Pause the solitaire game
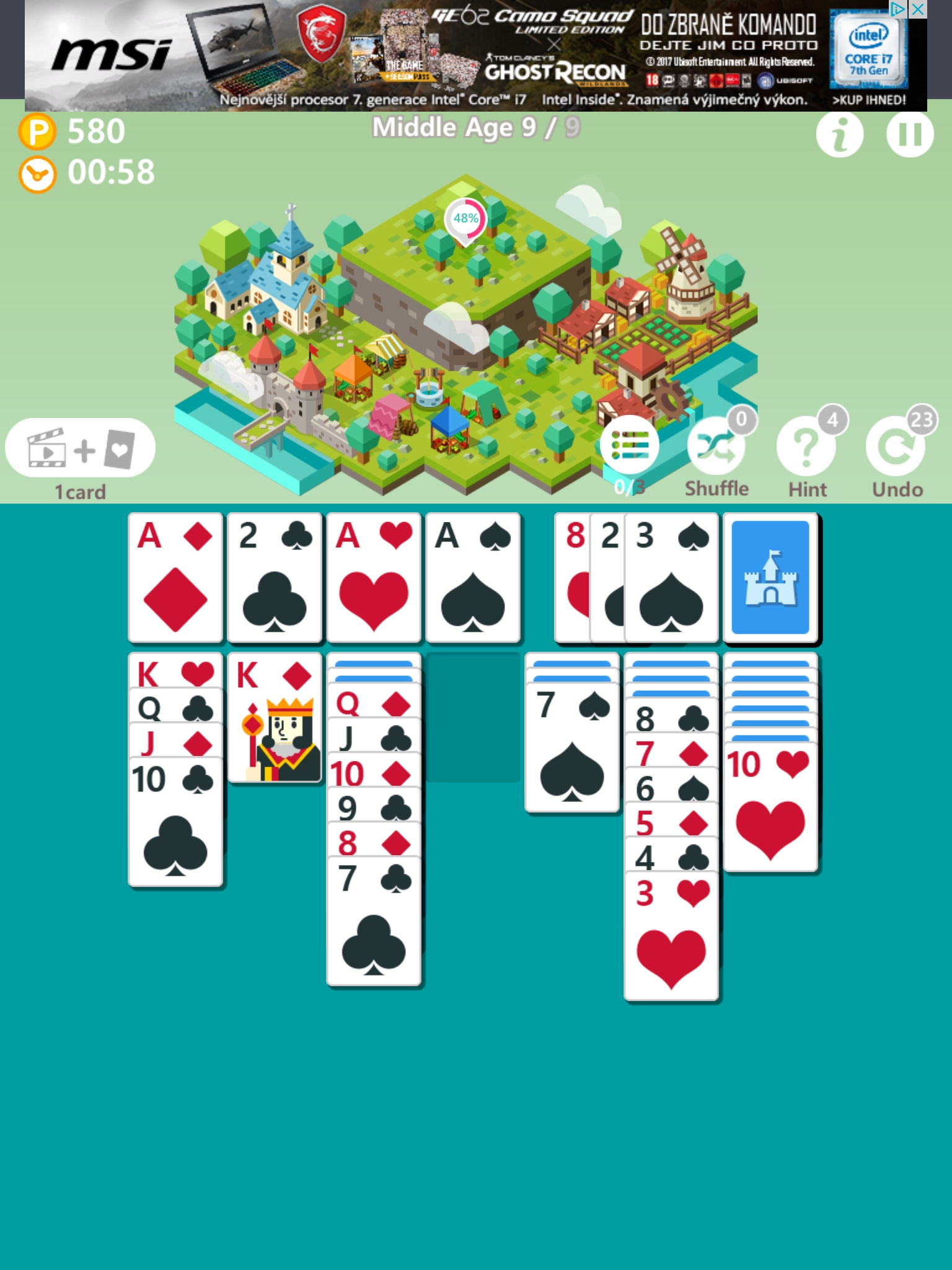This screenshot has height=1270, width=952. [909, 134]
